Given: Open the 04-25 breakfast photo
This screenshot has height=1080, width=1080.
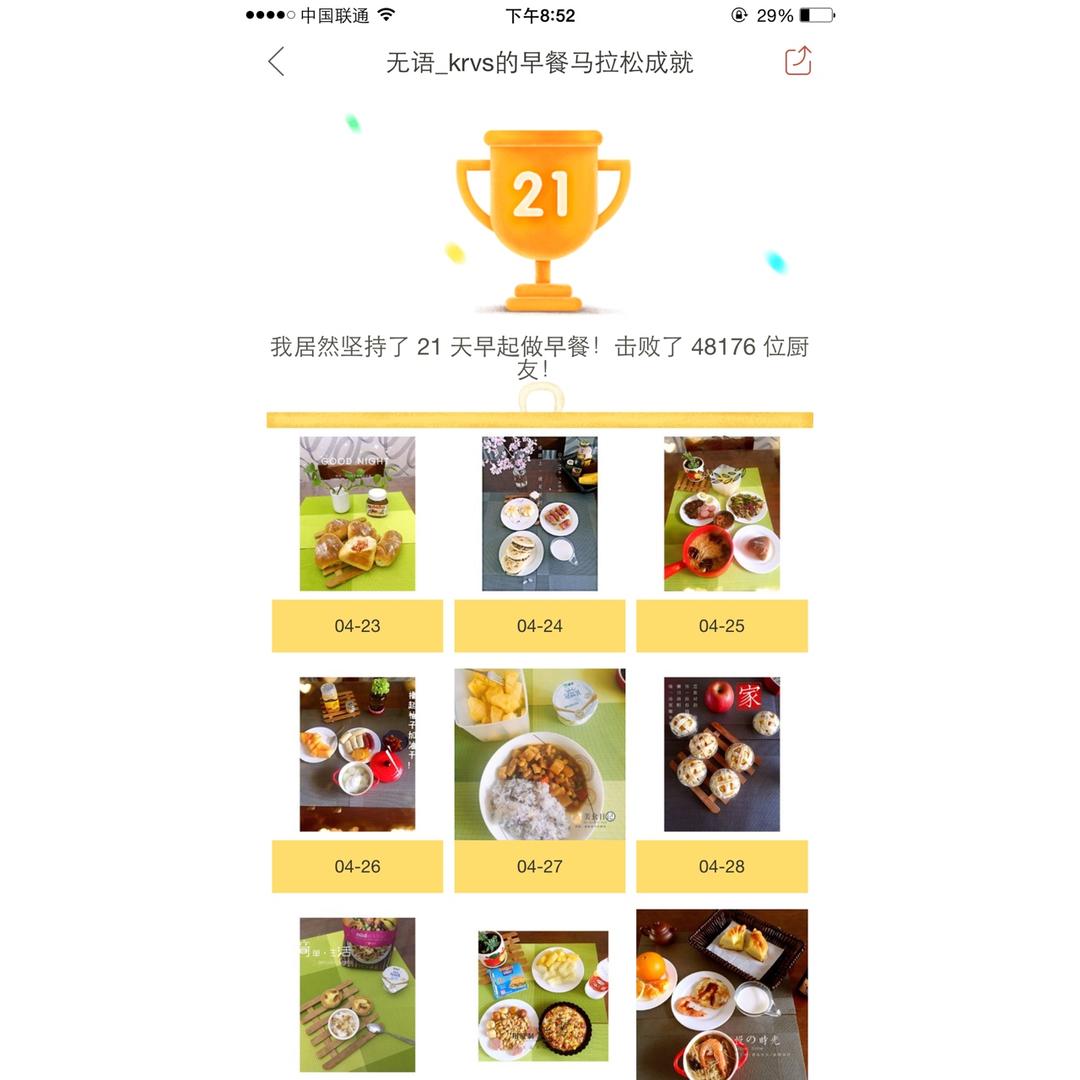Looking at the screenshot, I should [721, 514].
